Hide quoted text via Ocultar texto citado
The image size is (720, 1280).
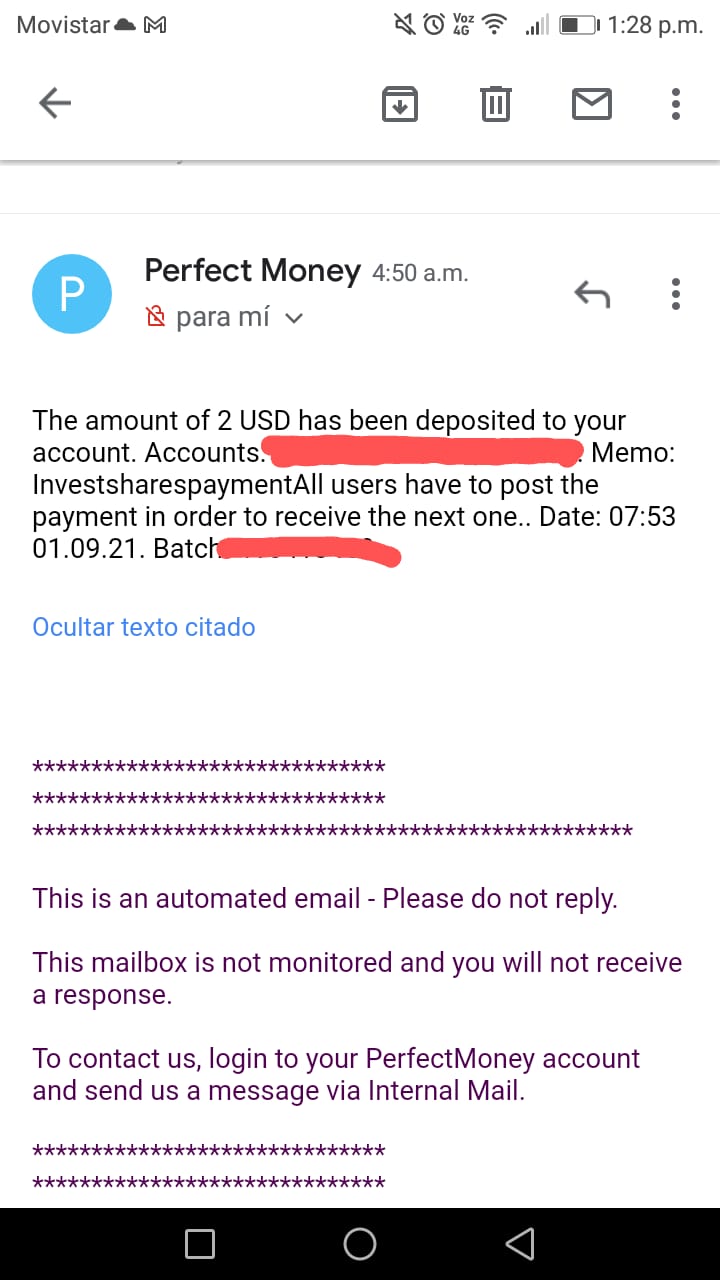tap(144, 627)
